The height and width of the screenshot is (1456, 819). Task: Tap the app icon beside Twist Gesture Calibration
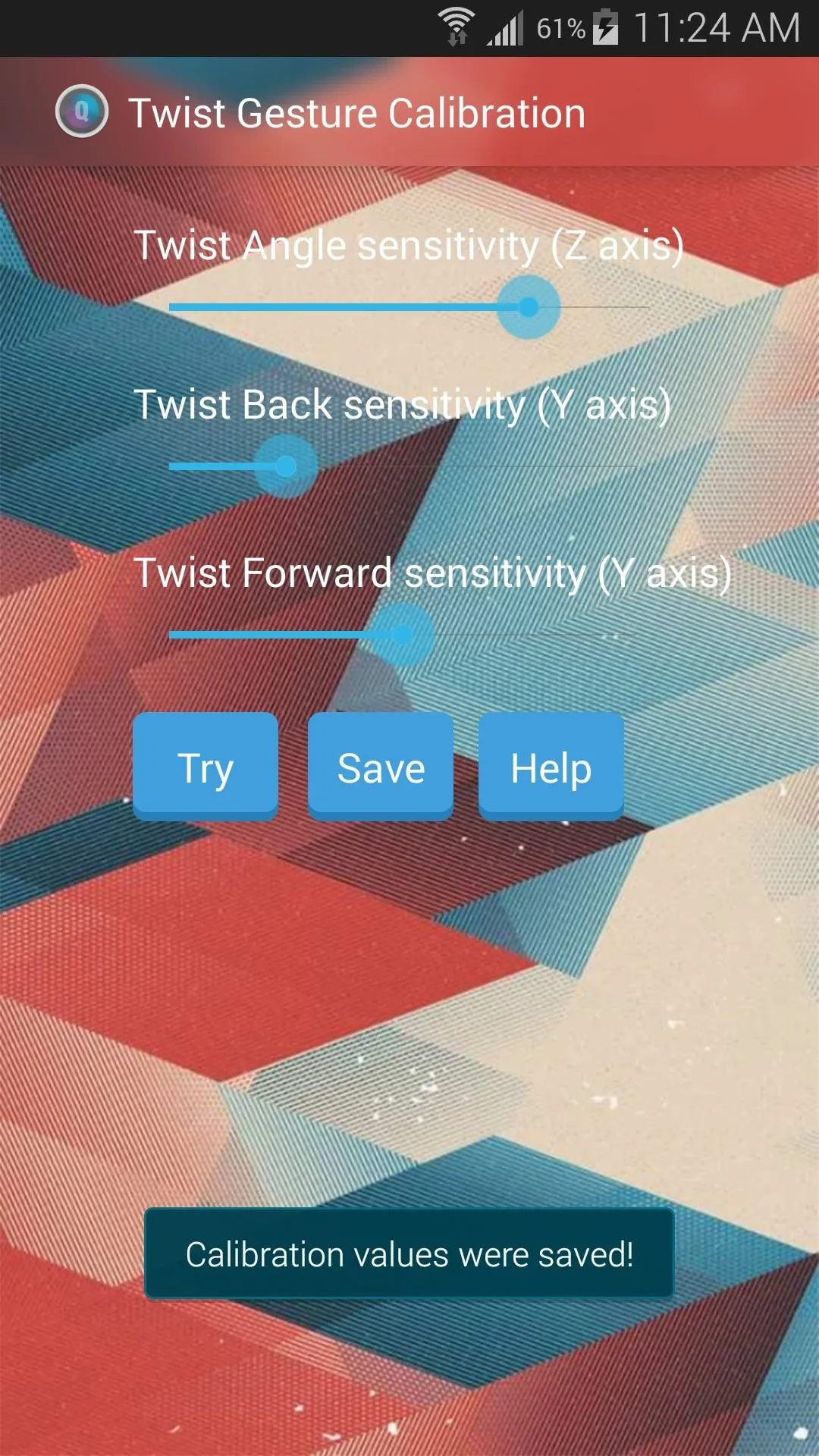[82, 111]
